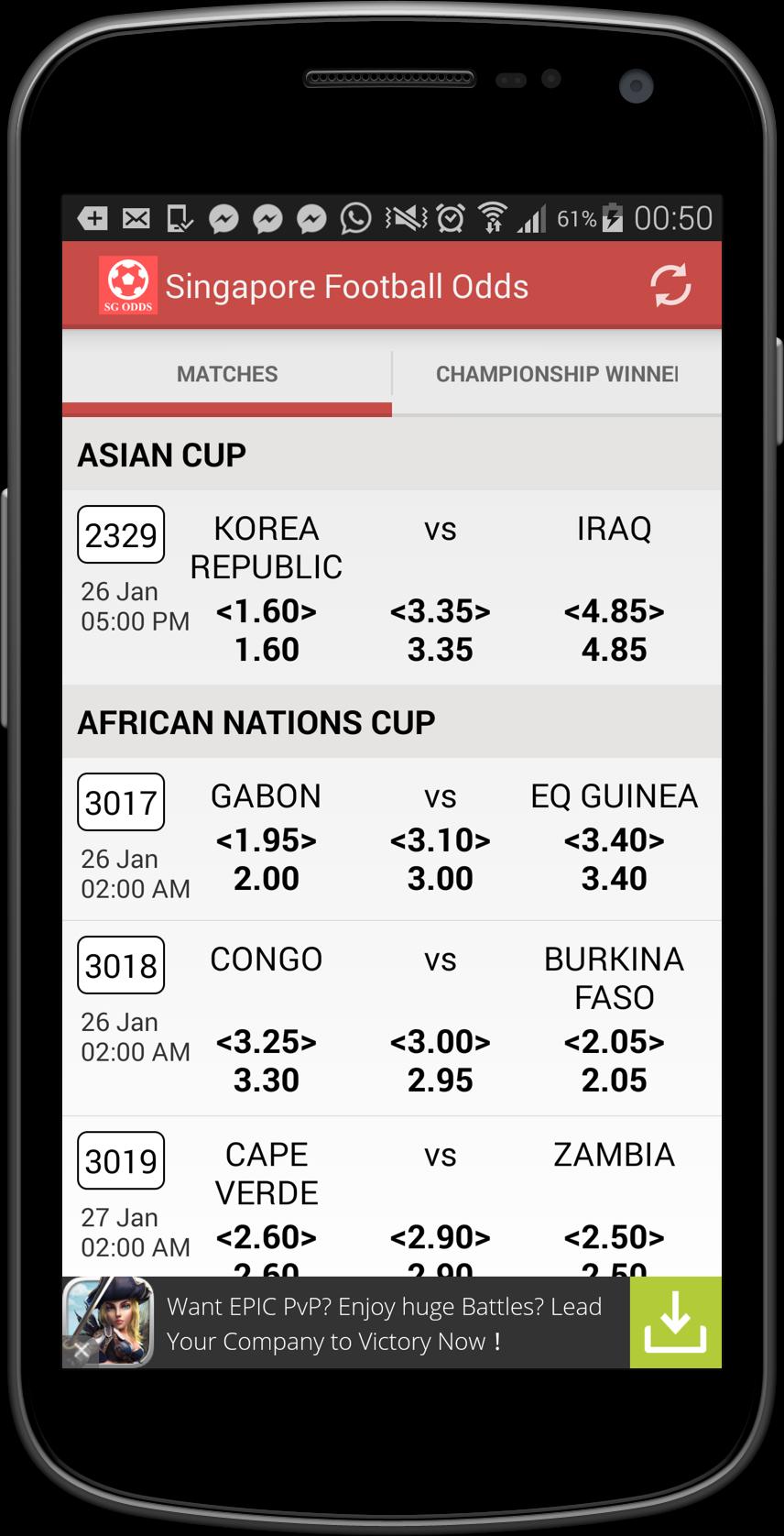Expand the ASIAN CUP section header
Image resolution: width=784 pixels, height=1536 pixels.
click(161, 455)
